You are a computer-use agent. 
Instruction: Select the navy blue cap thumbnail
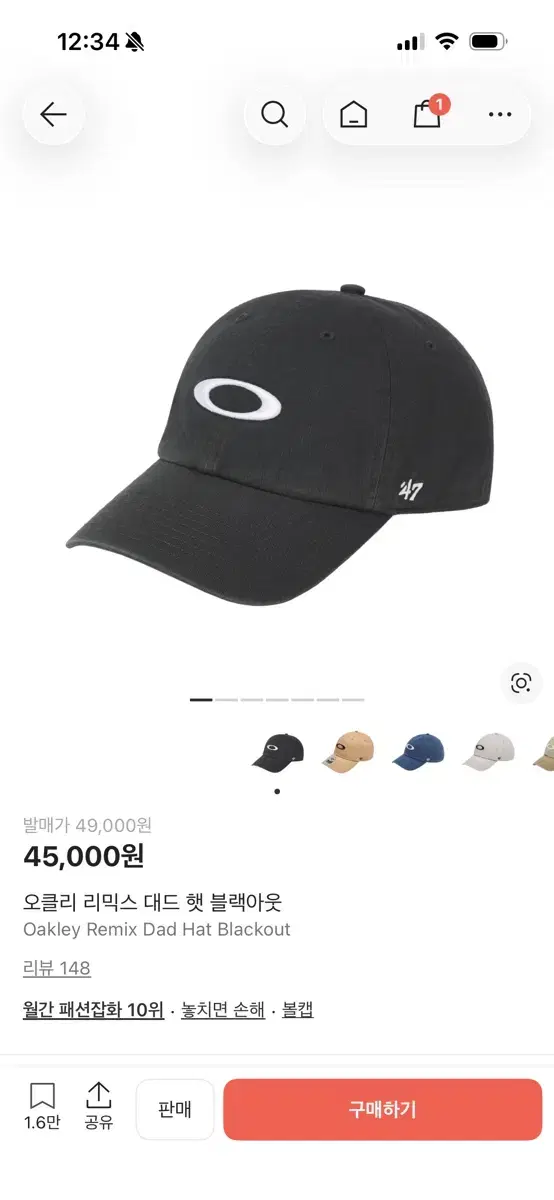(418, 751)
